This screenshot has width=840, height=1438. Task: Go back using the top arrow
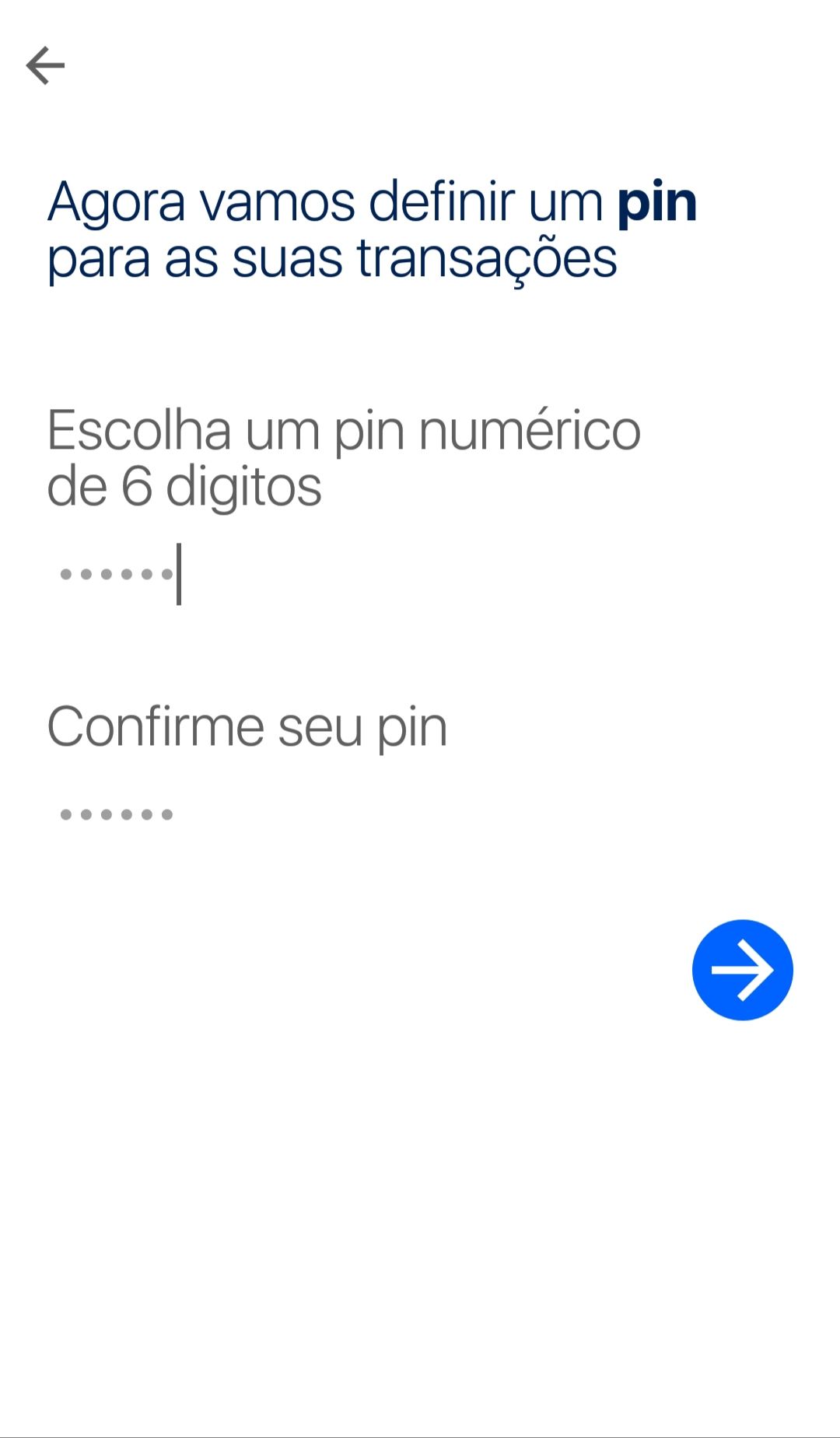(45, 65)
